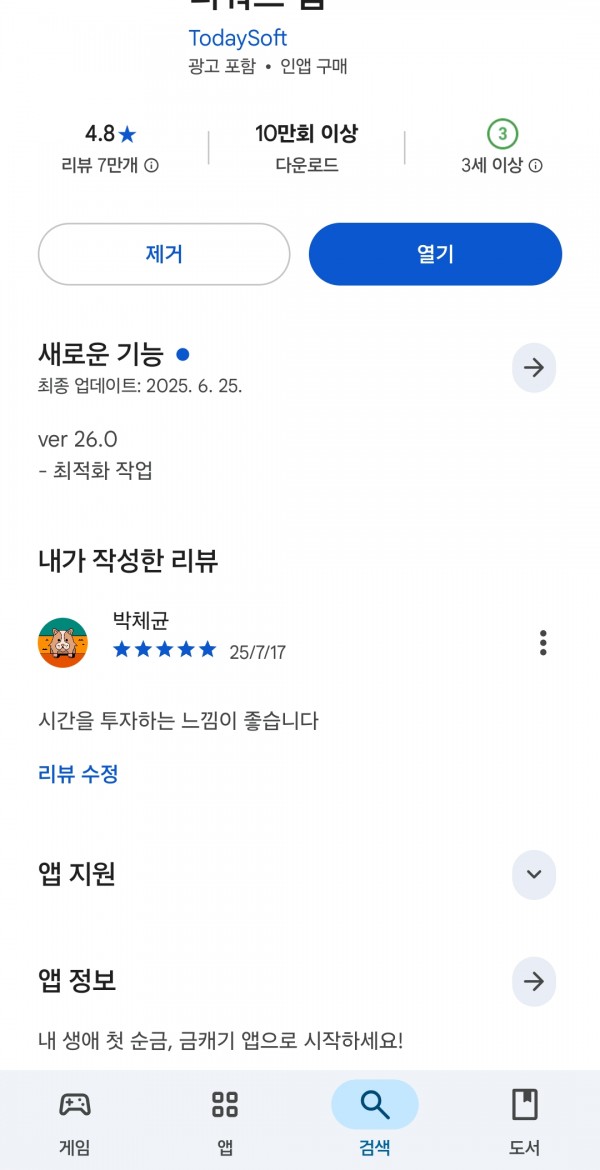Switch to the 게임 tab
Screen dimensions: 600x1170
click(x=75, y=1121)
